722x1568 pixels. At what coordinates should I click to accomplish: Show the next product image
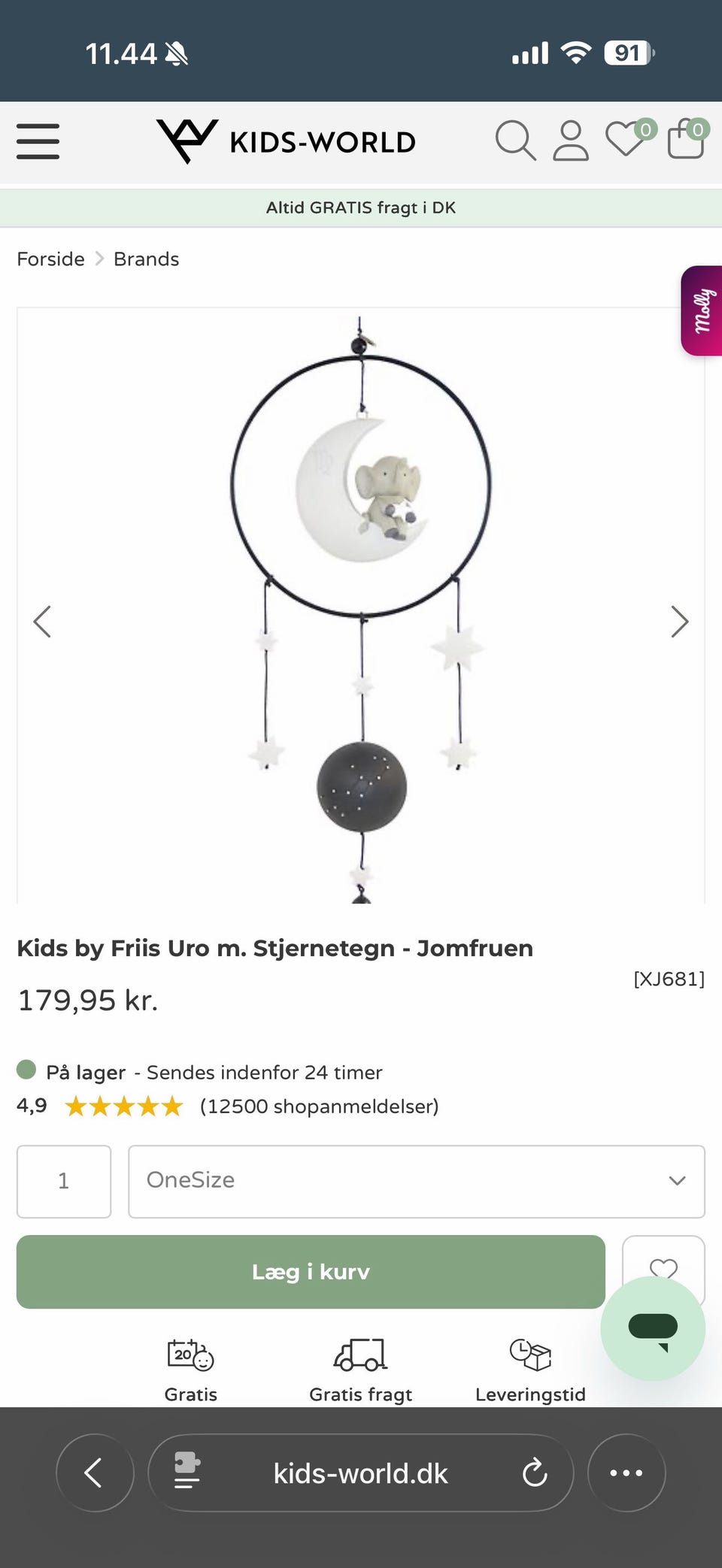[x=679, y=622]
